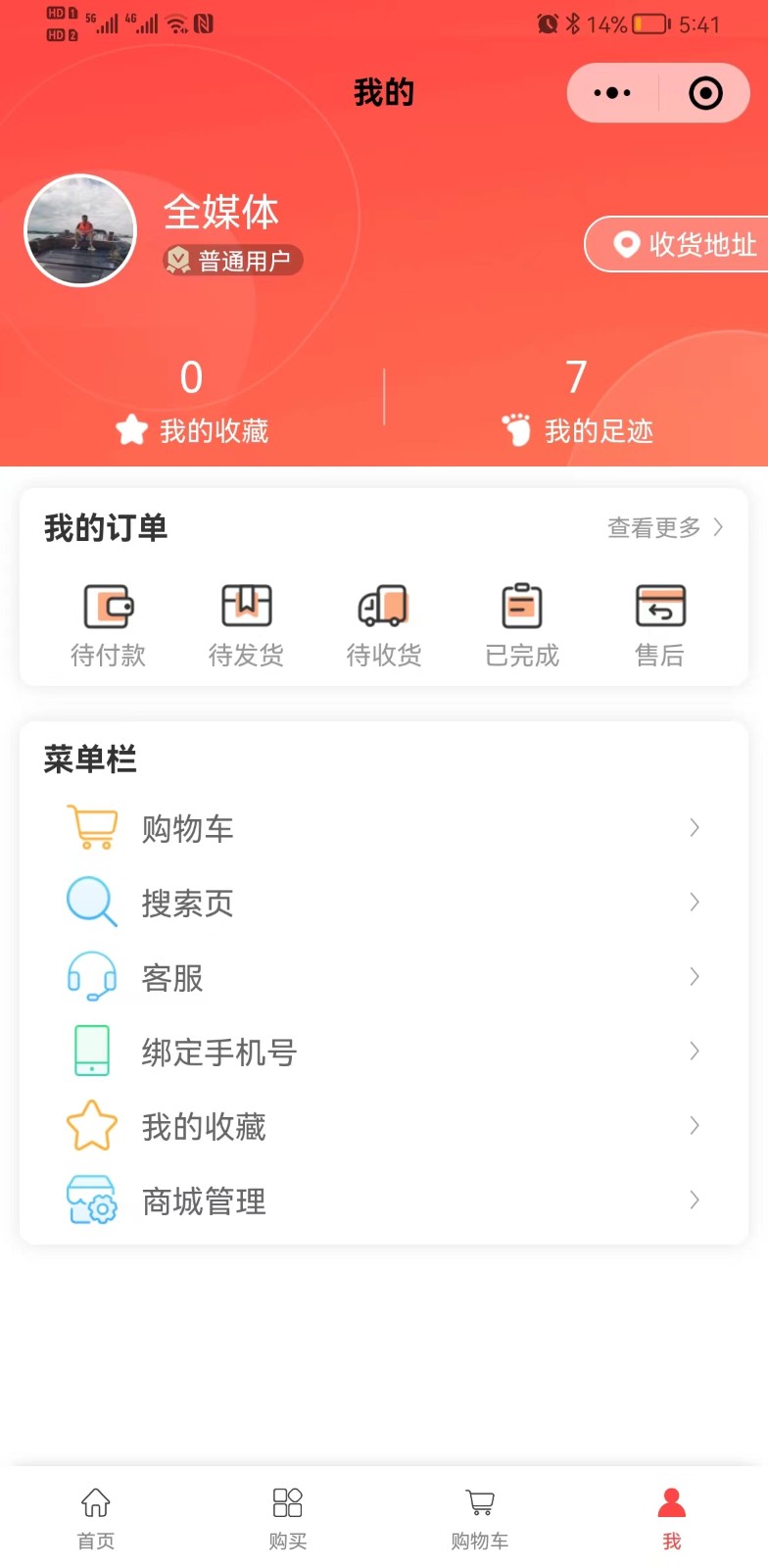Open 购物车 row in the menu list
The image size is (768, 1568).
click(384, 828)
